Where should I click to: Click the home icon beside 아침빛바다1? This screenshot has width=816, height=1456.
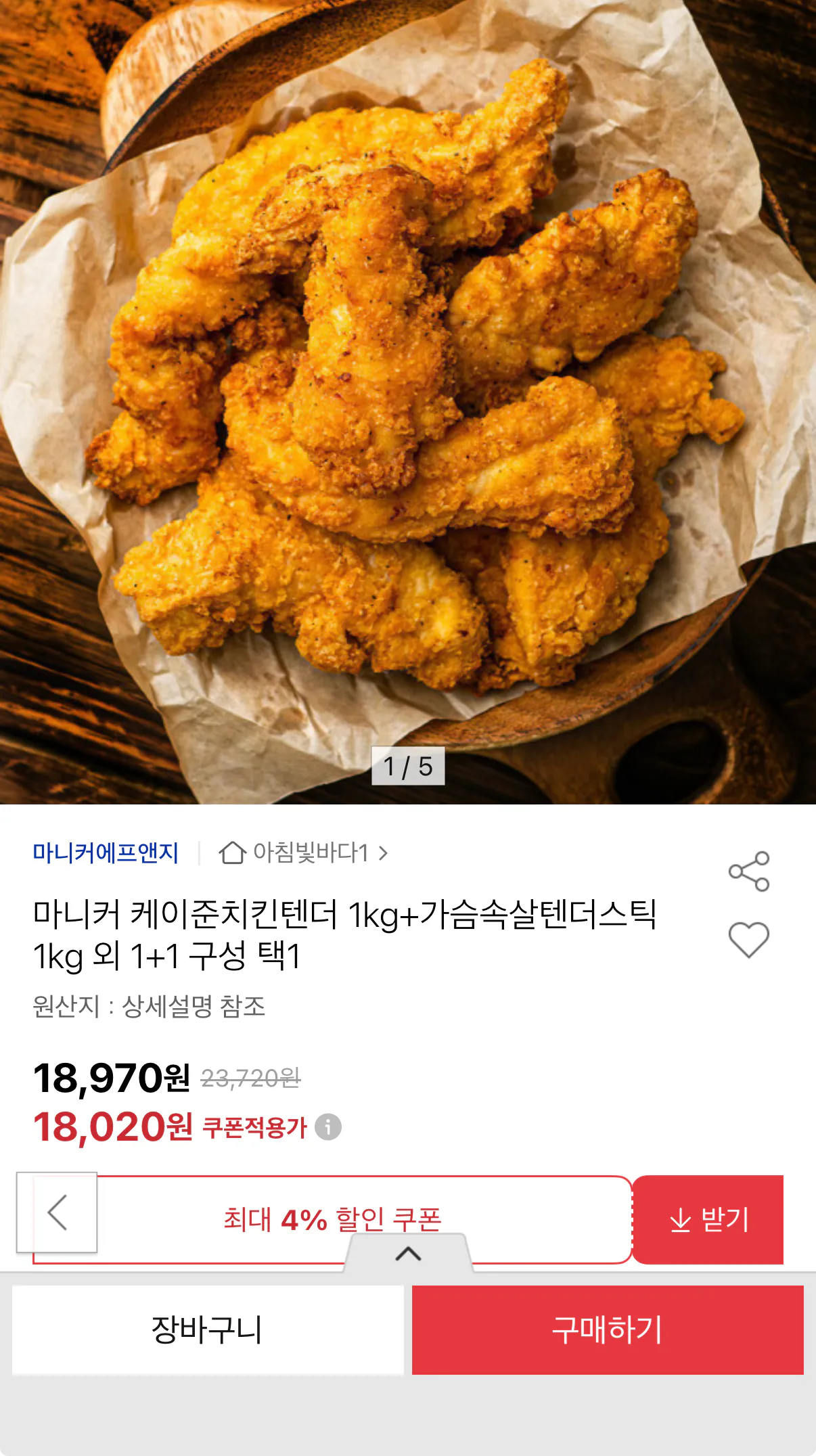point(233,854)
